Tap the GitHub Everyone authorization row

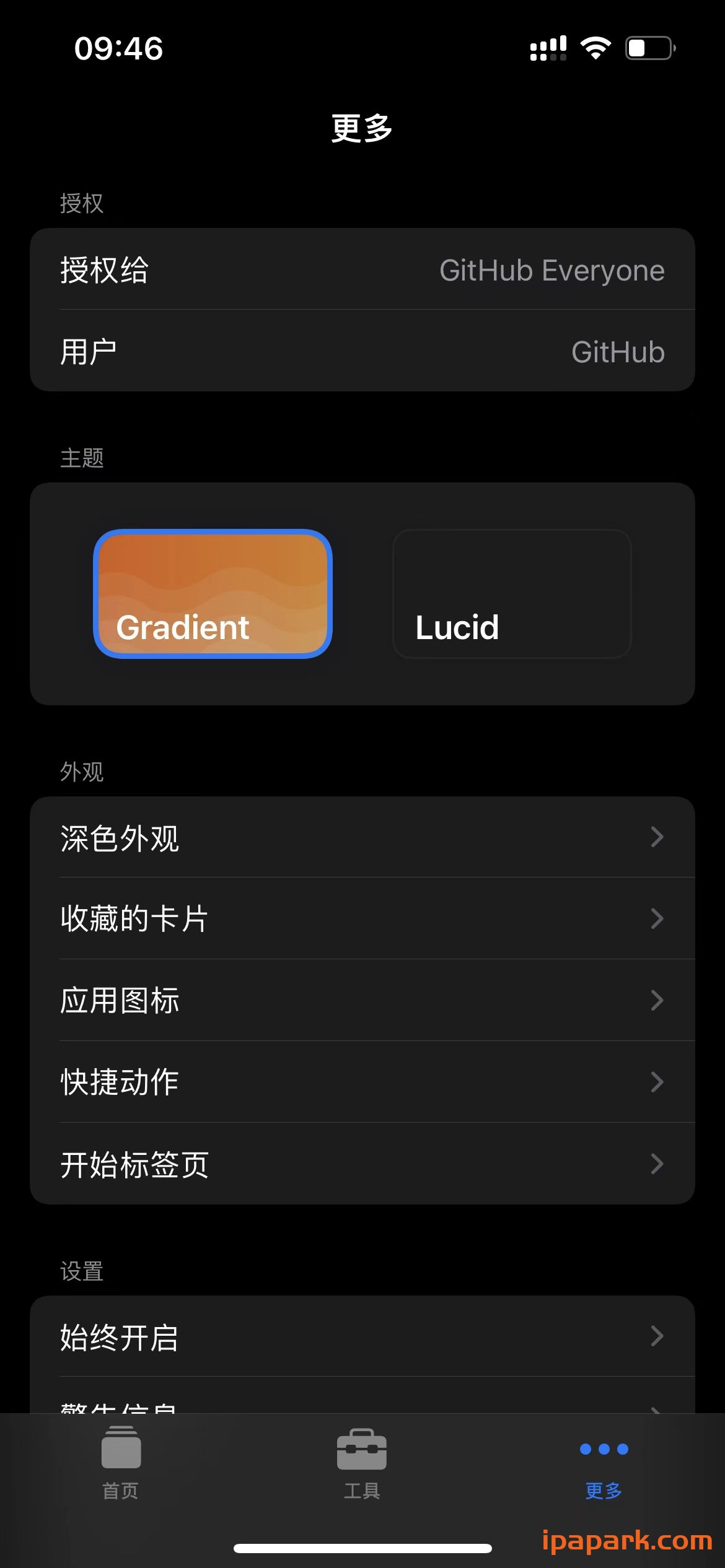(x=362, y=271)
